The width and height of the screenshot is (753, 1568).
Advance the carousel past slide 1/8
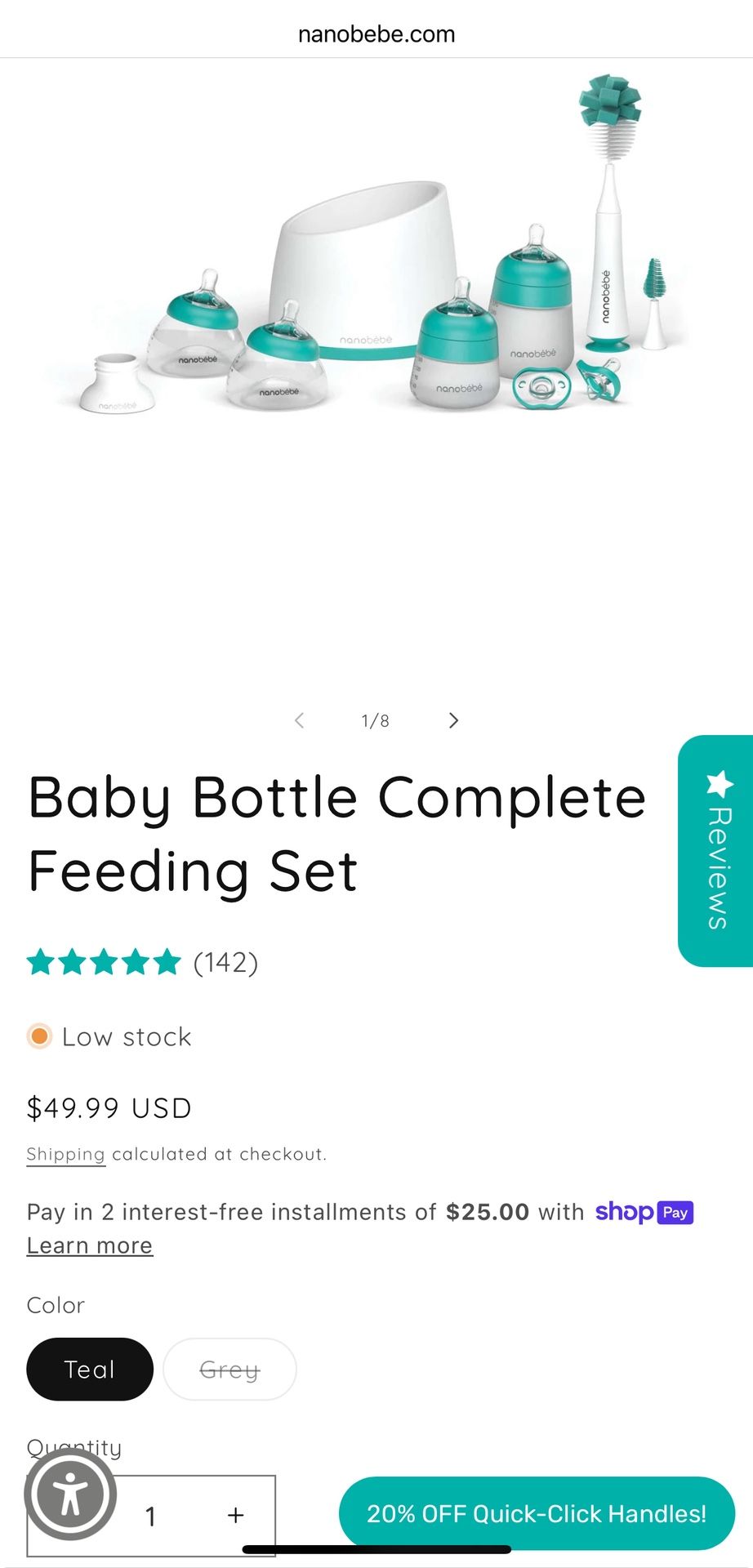tap(453, 719)
